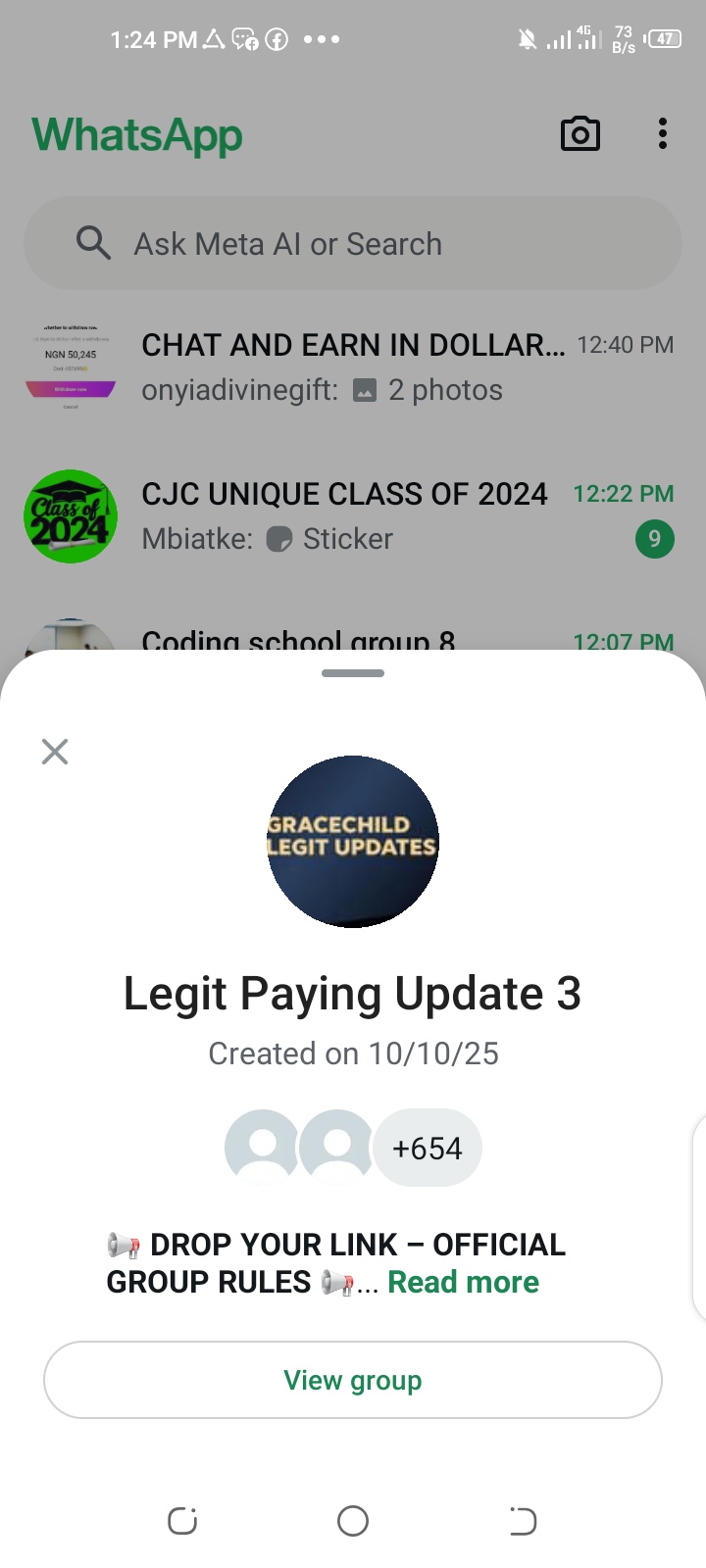The image size is (706, 1568).
Task: Tap Ask Meta AI or Search field
Action: coord(353,243)
